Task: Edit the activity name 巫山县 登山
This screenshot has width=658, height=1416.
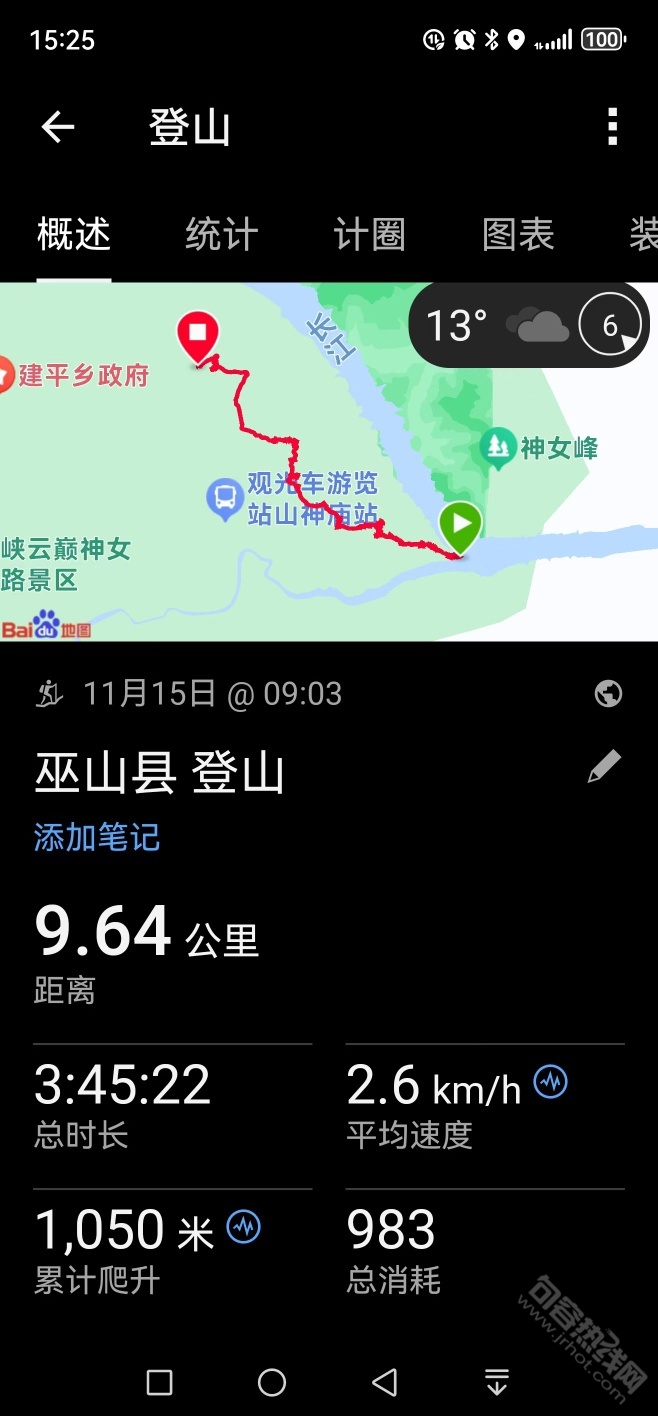Action: [x=604, y=767]
